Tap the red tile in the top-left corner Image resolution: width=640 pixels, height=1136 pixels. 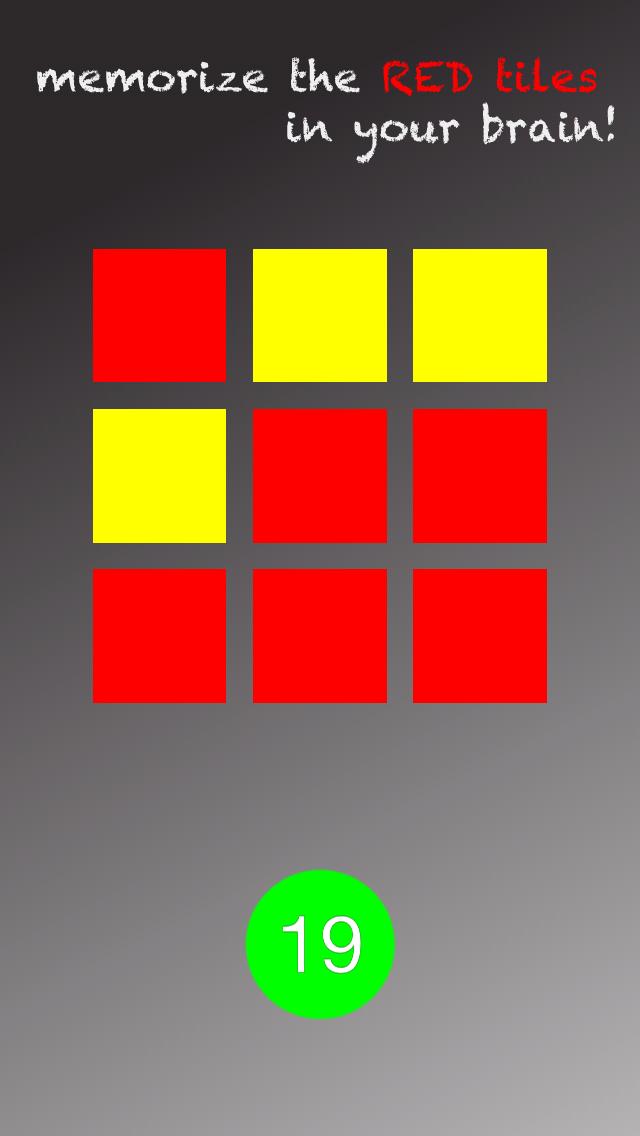click(159, 315)
